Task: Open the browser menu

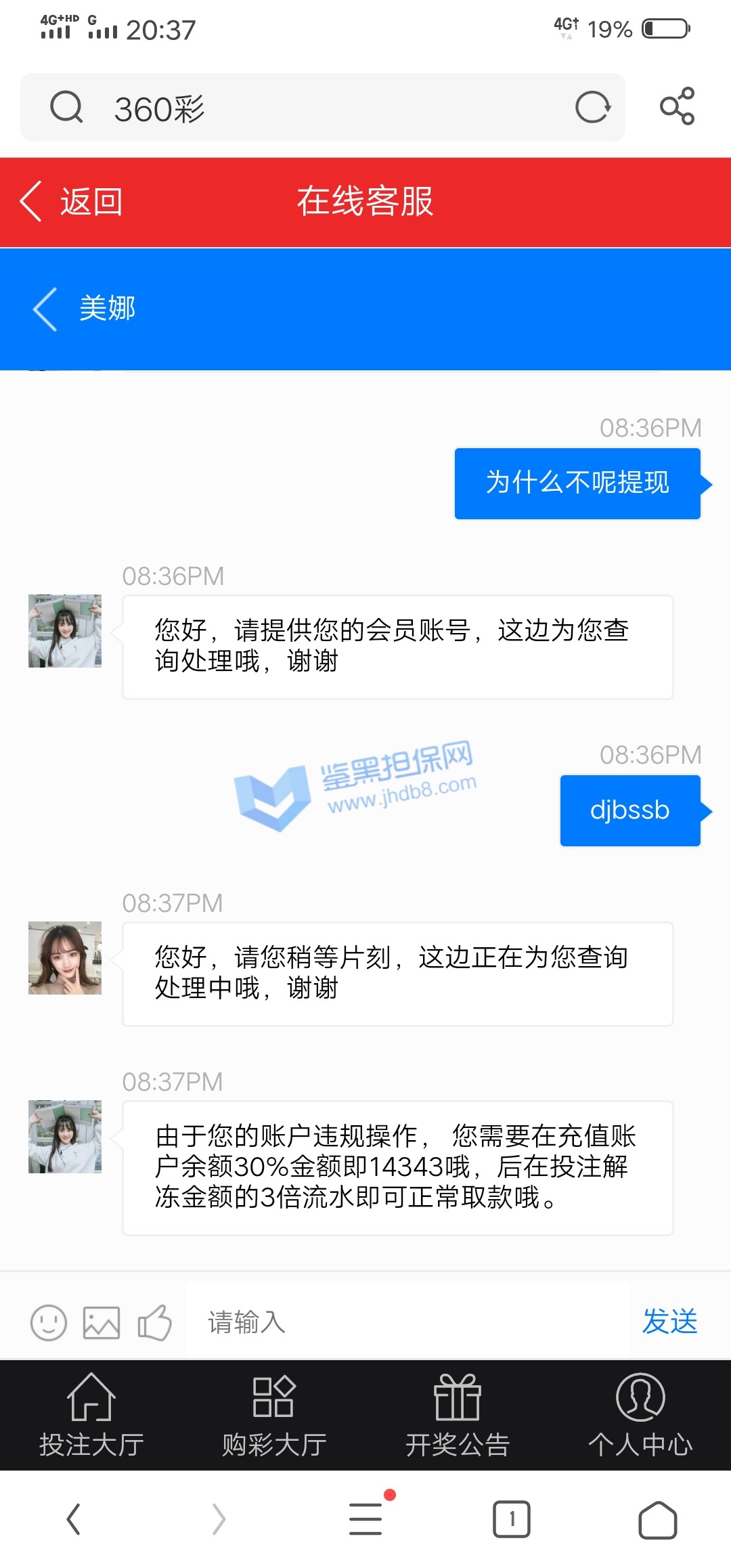Action: pos(366,1518)
